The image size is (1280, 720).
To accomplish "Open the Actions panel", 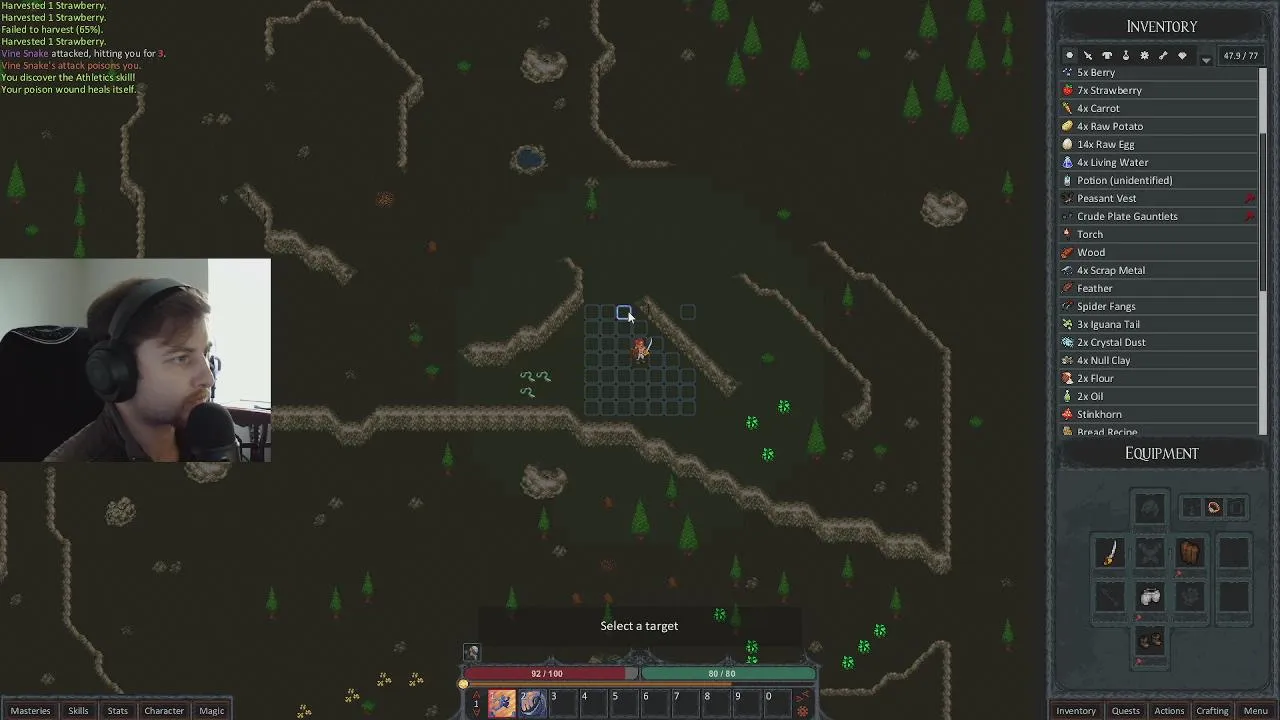I will pyautogui.click(x=1169, y=711).
